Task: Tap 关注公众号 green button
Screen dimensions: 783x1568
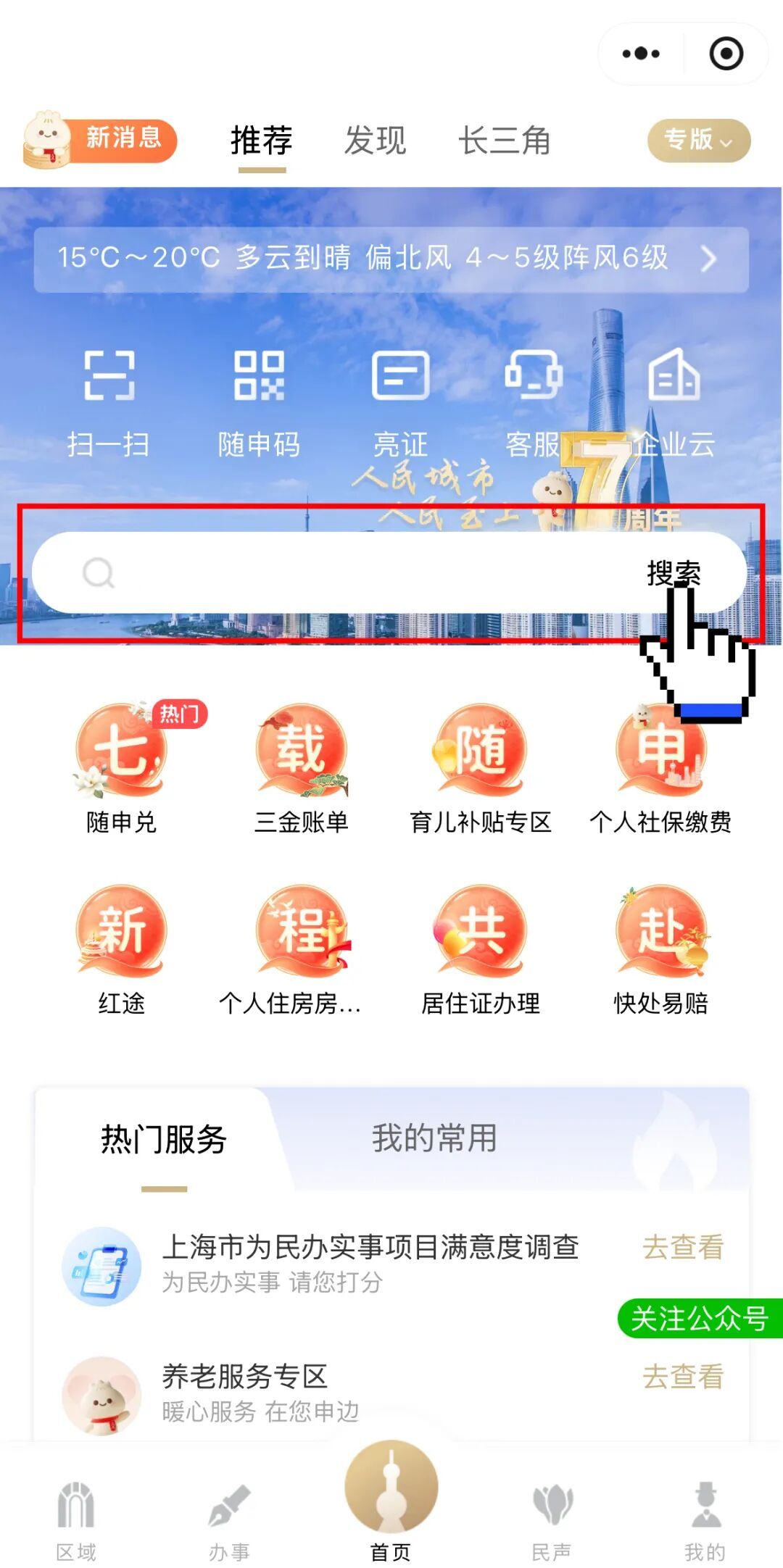Action: click(699, 1319)
